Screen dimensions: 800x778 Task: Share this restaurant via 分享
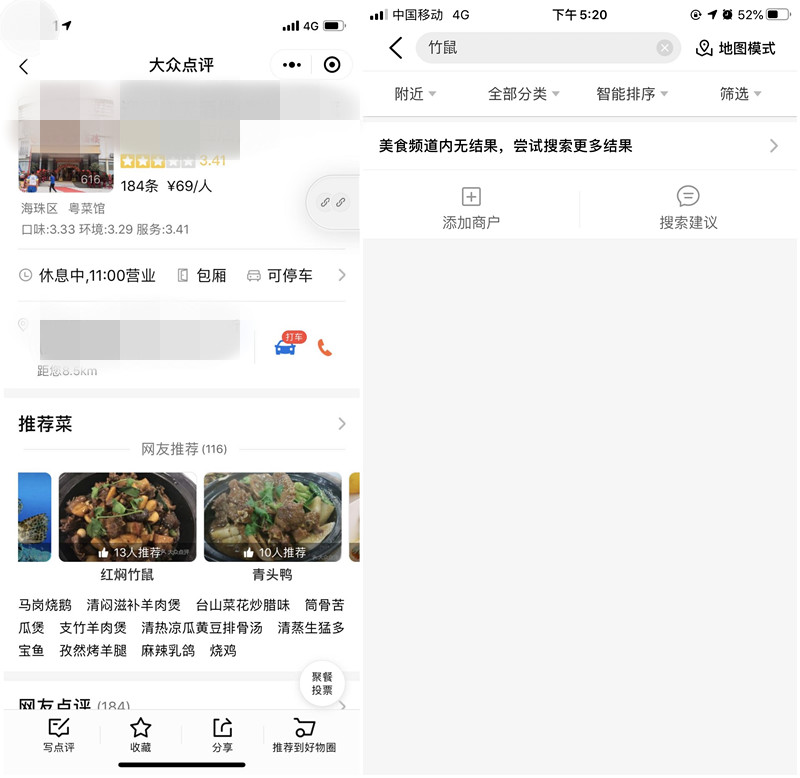[x=222, y=735]
